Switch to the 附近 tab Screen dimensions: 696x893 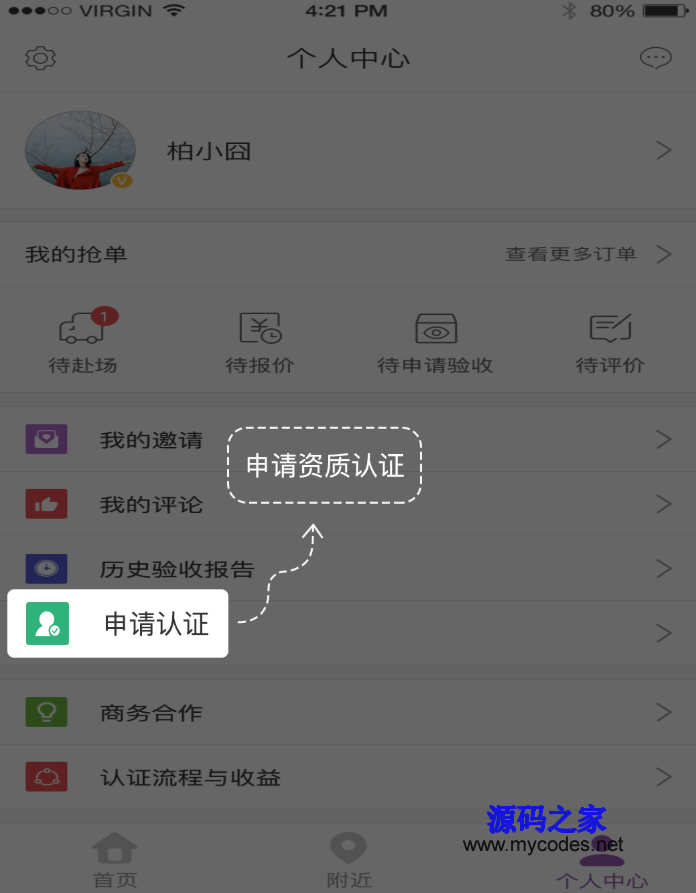click(x=348, y=860)
